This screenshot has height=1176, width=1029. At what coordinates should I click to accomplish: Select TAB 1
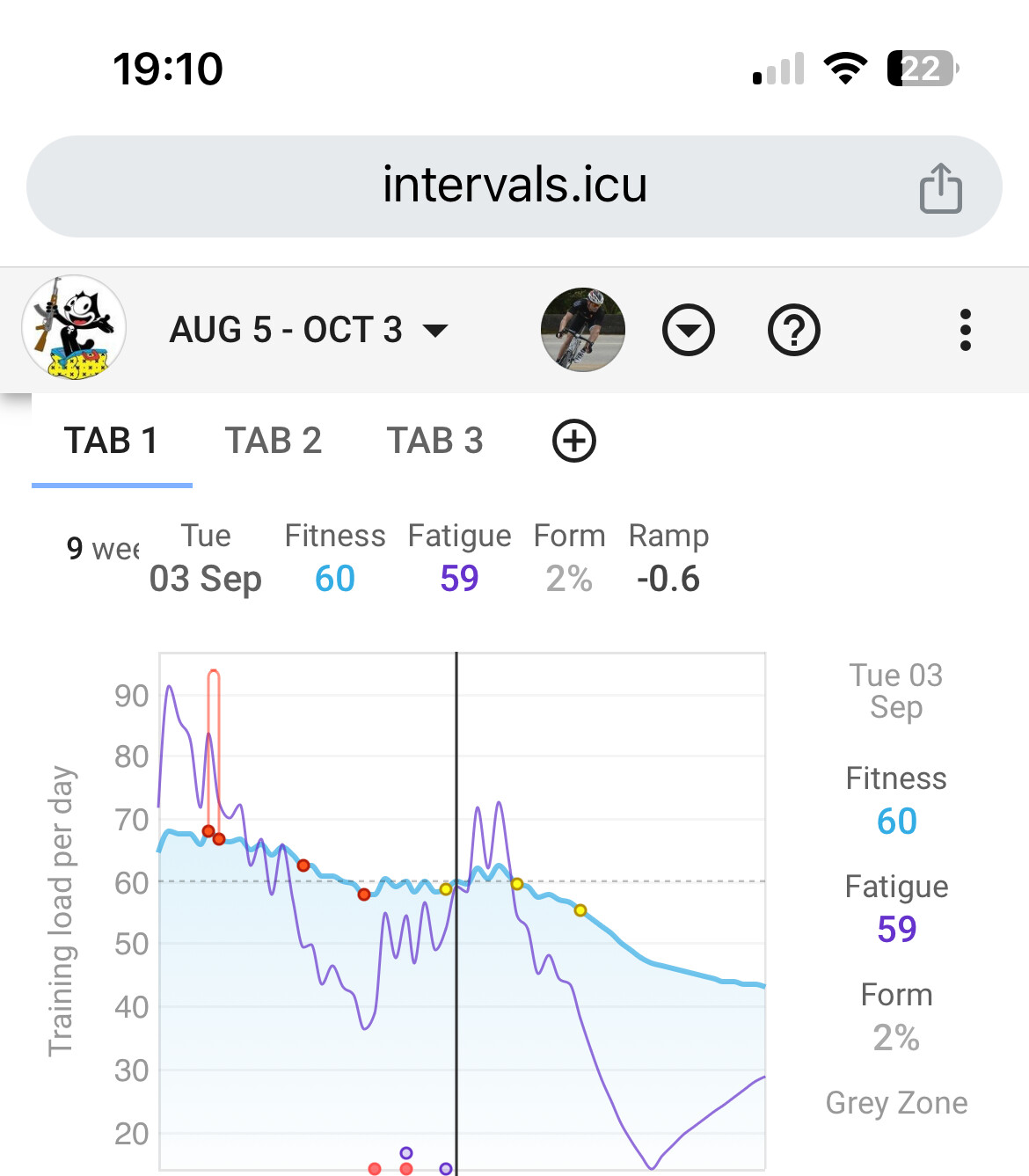pyautogui.click(x=111, y=441)
